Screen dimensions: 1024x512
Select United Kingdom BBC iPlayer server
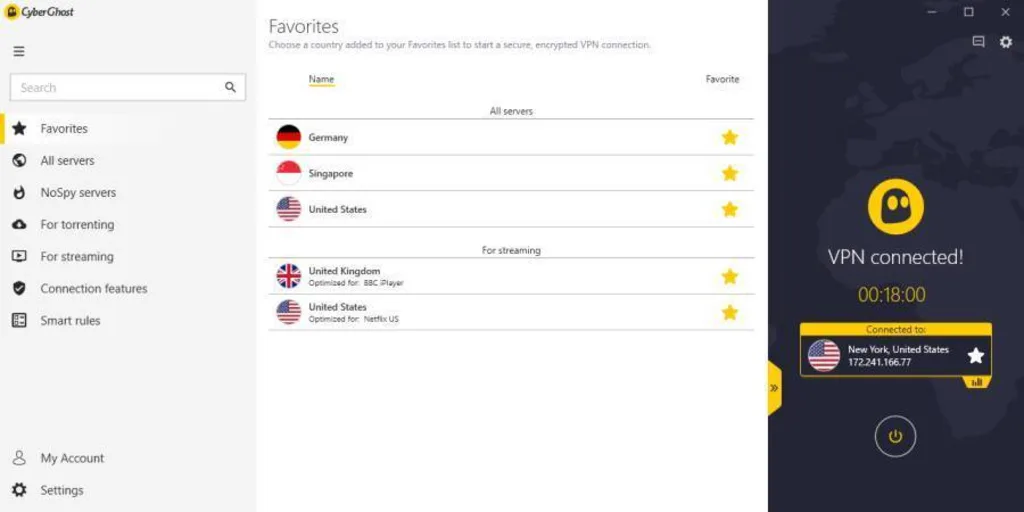coord(344,276)
